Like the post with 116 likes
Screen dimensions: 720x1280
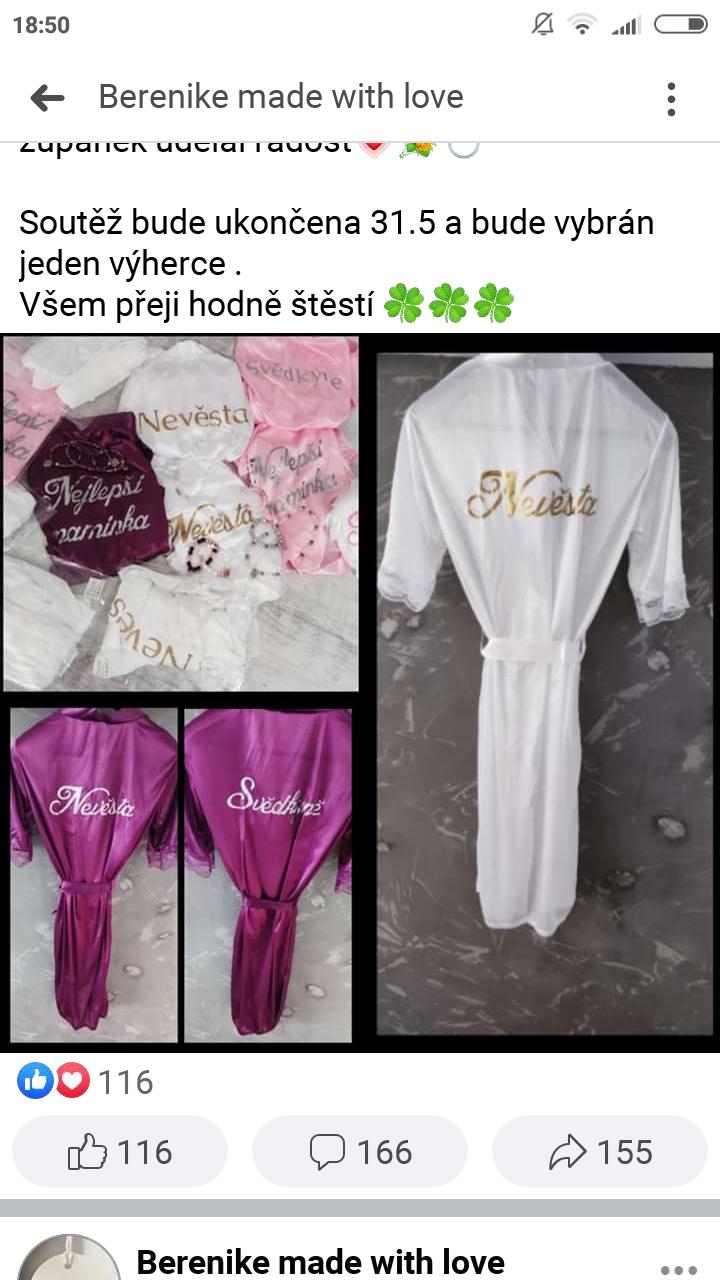[120, 1152]
